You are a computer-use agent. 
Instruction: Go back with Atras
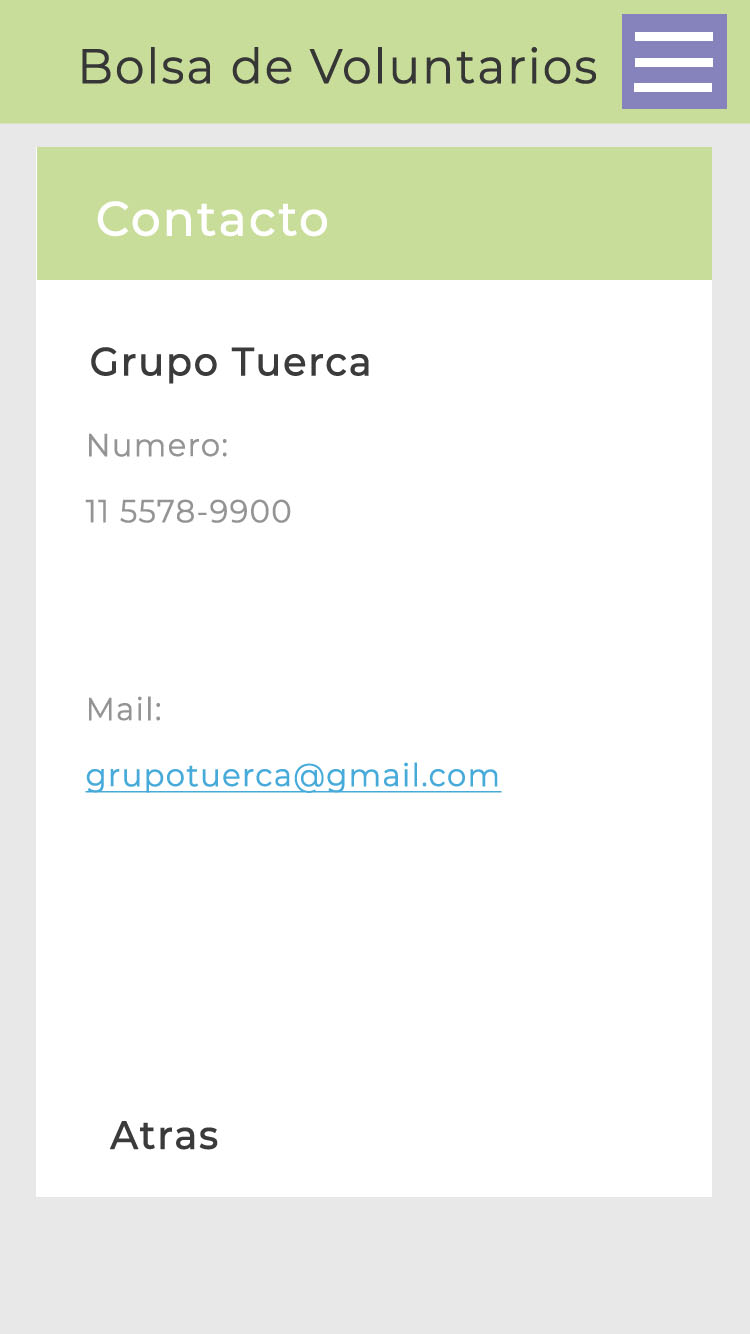164,1136
